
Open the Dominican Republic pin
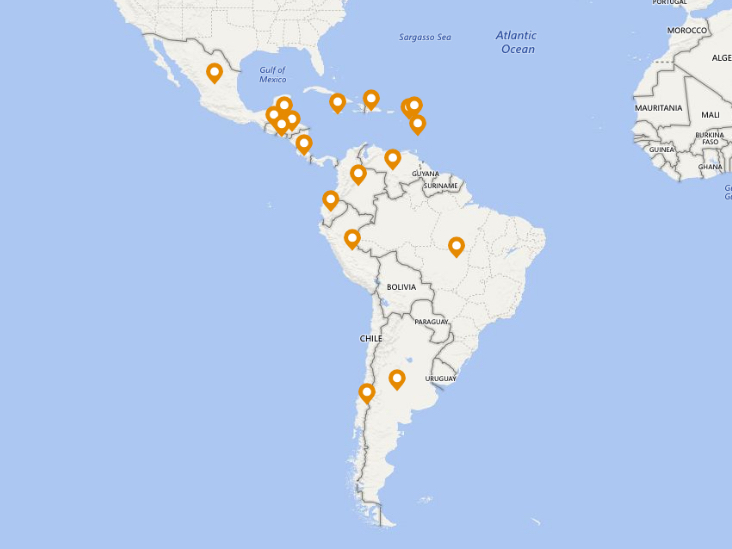[371, 98]
